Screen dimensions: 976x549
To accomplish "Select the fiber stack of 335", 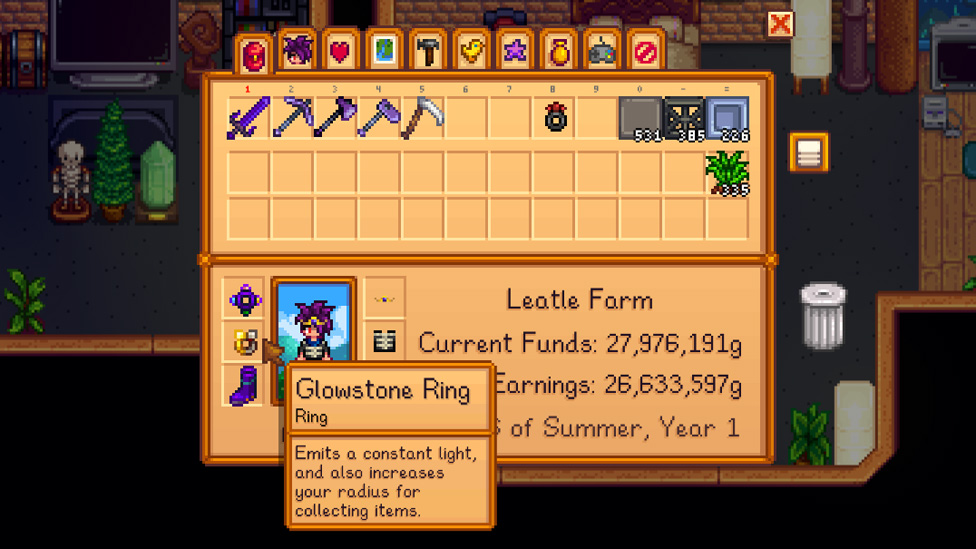I will point(727,171).
